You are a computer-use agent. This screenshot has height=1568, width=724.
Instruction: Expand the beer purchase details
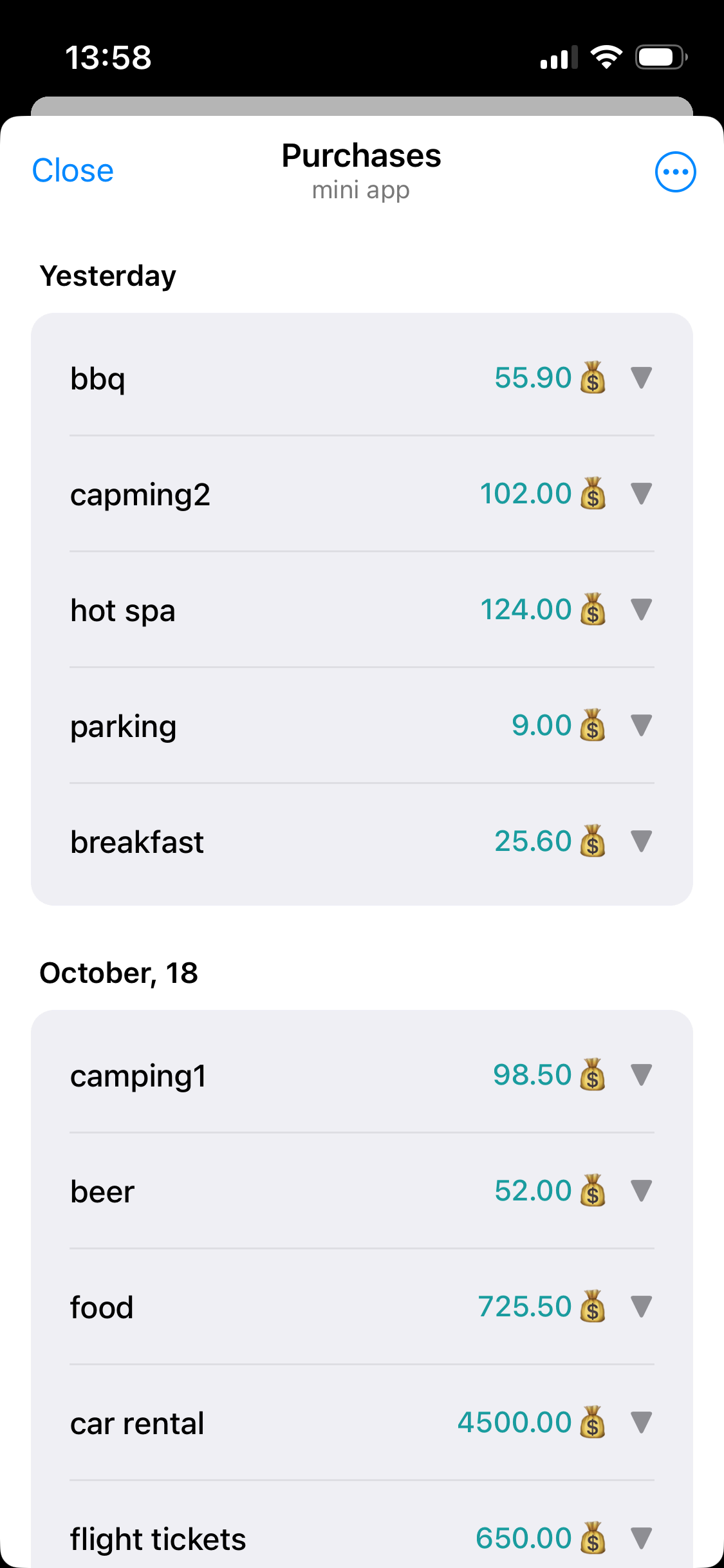[x=641, y=1191]
